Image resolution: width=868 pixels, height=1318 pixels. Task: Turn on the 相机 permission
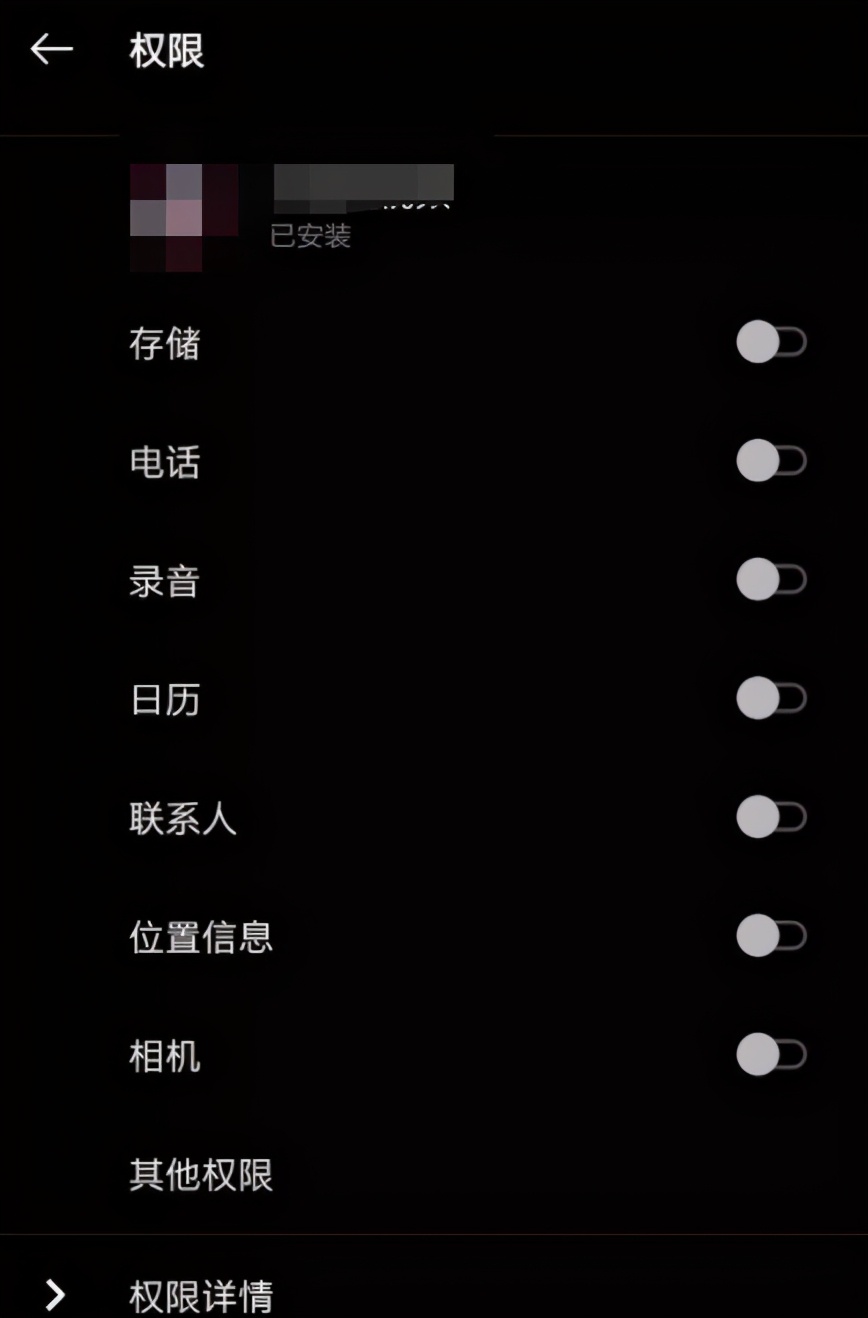click(771, 1055)
